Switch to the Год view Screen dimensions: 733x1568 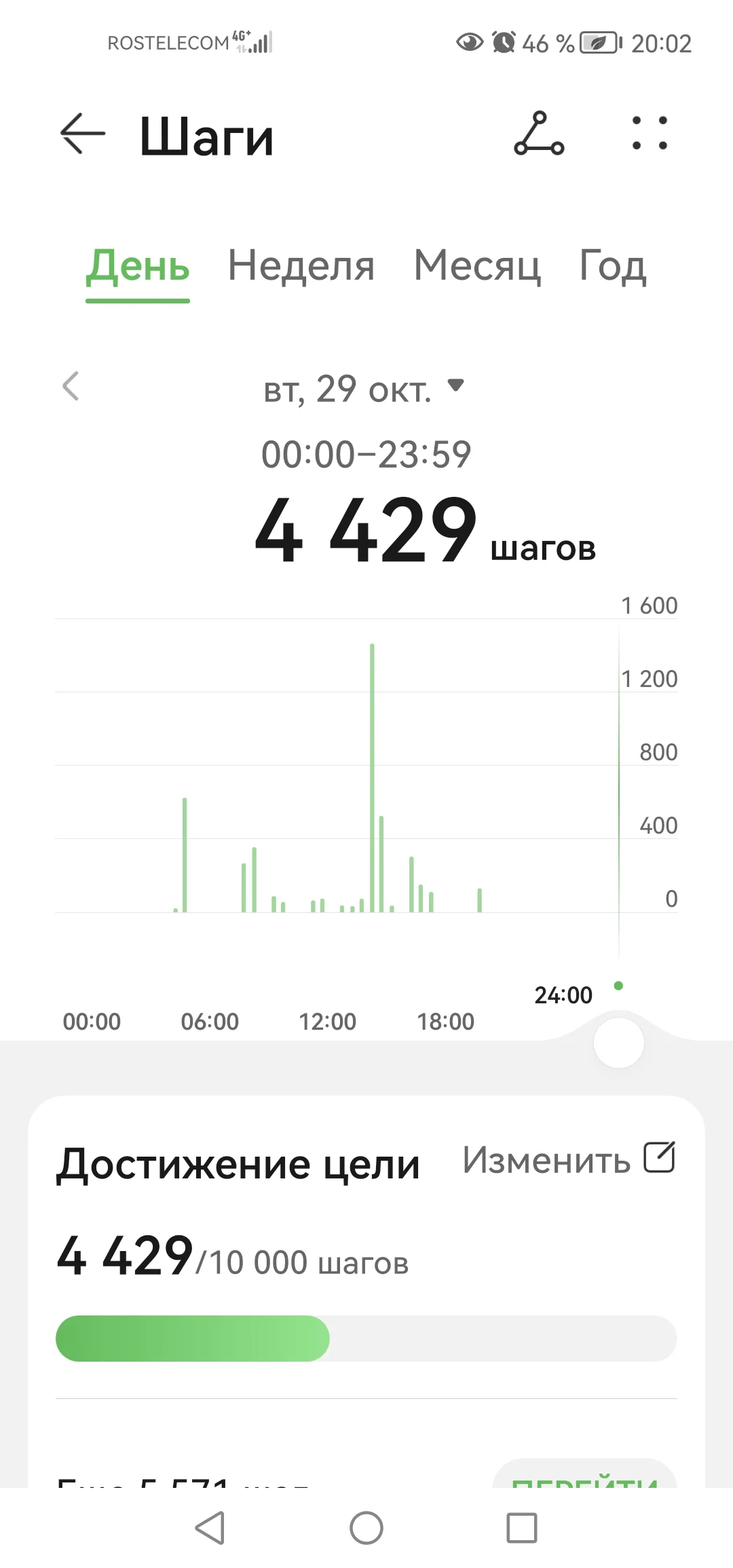[610, 266]
